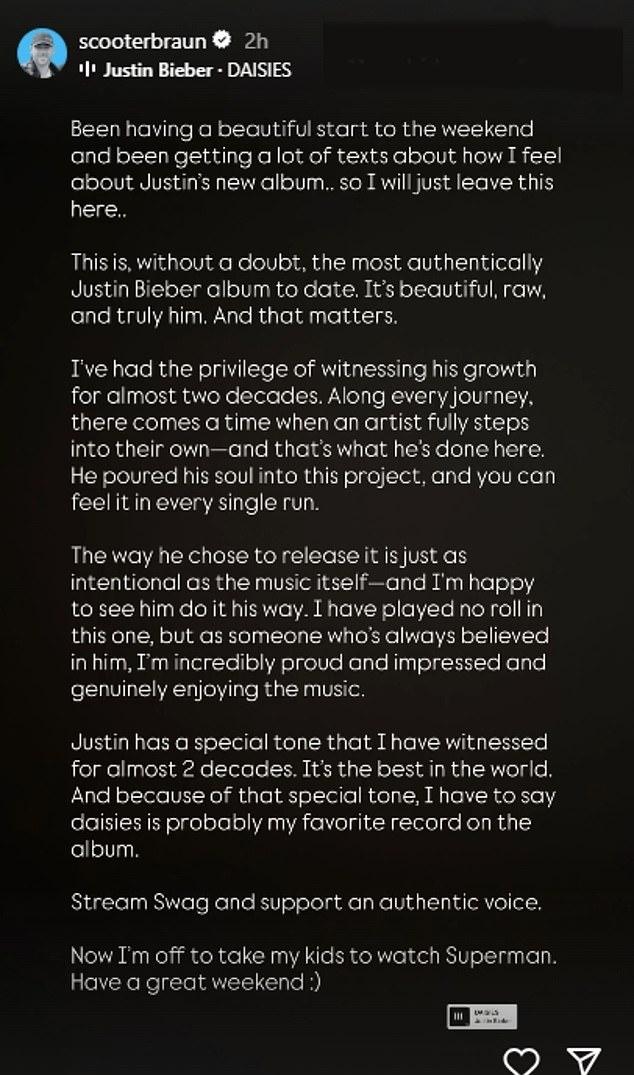Open the scooterbraun username
This screenshot has width=634, height=1075.
pyautogui.click(x=140, y=41)
